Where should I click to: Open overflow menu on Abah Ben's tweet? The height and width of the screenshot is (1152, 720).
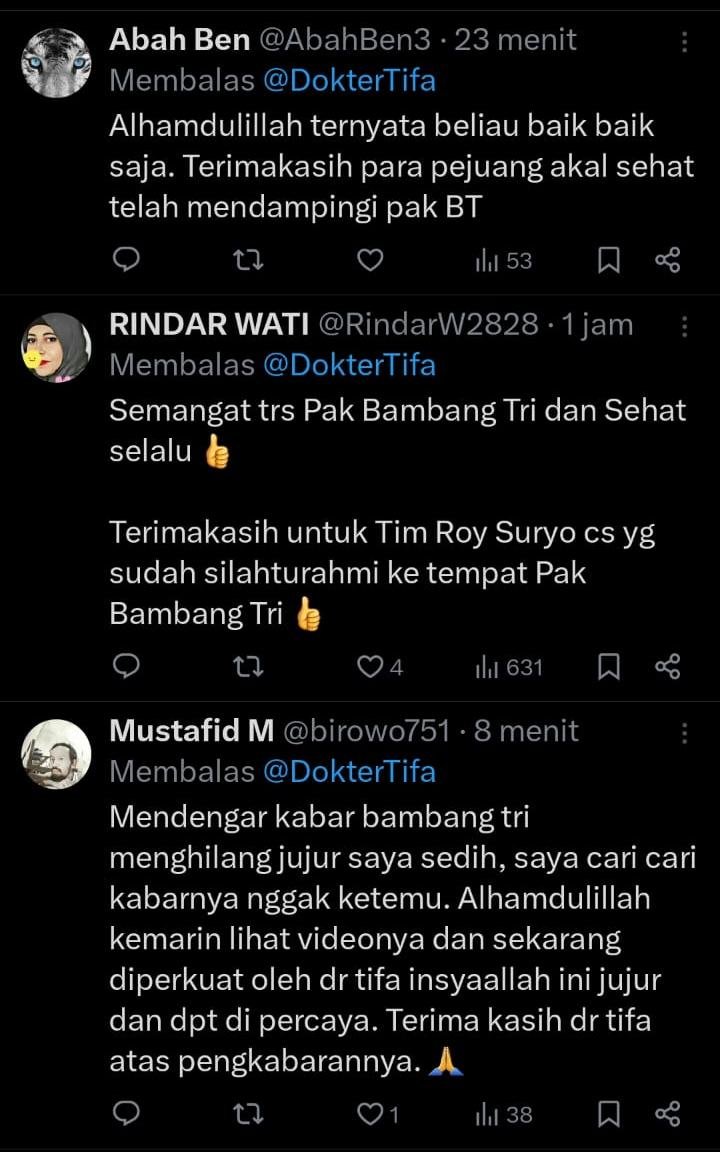coord(685,41)
